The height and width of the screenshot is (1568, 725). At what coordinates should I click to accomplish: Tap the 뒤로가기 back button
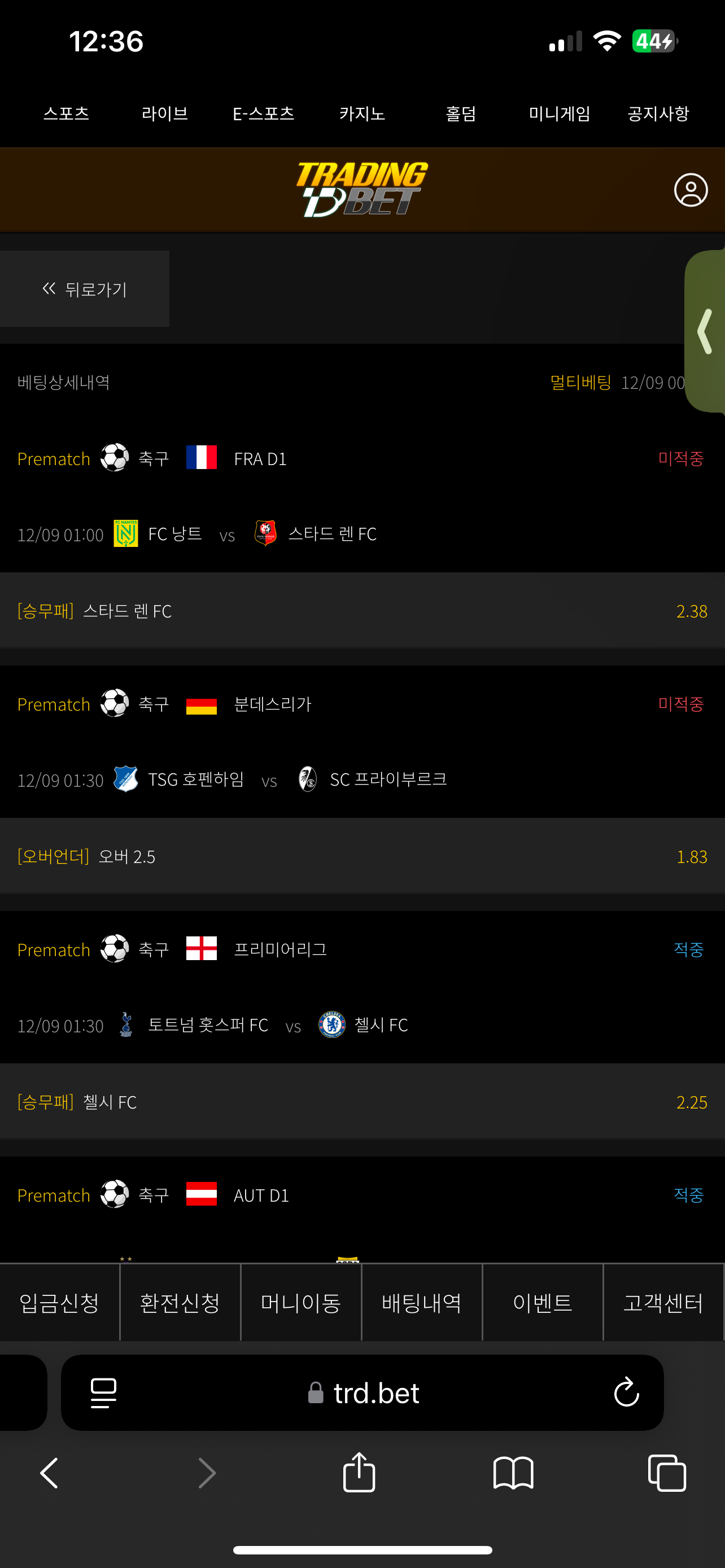point(85,289)
